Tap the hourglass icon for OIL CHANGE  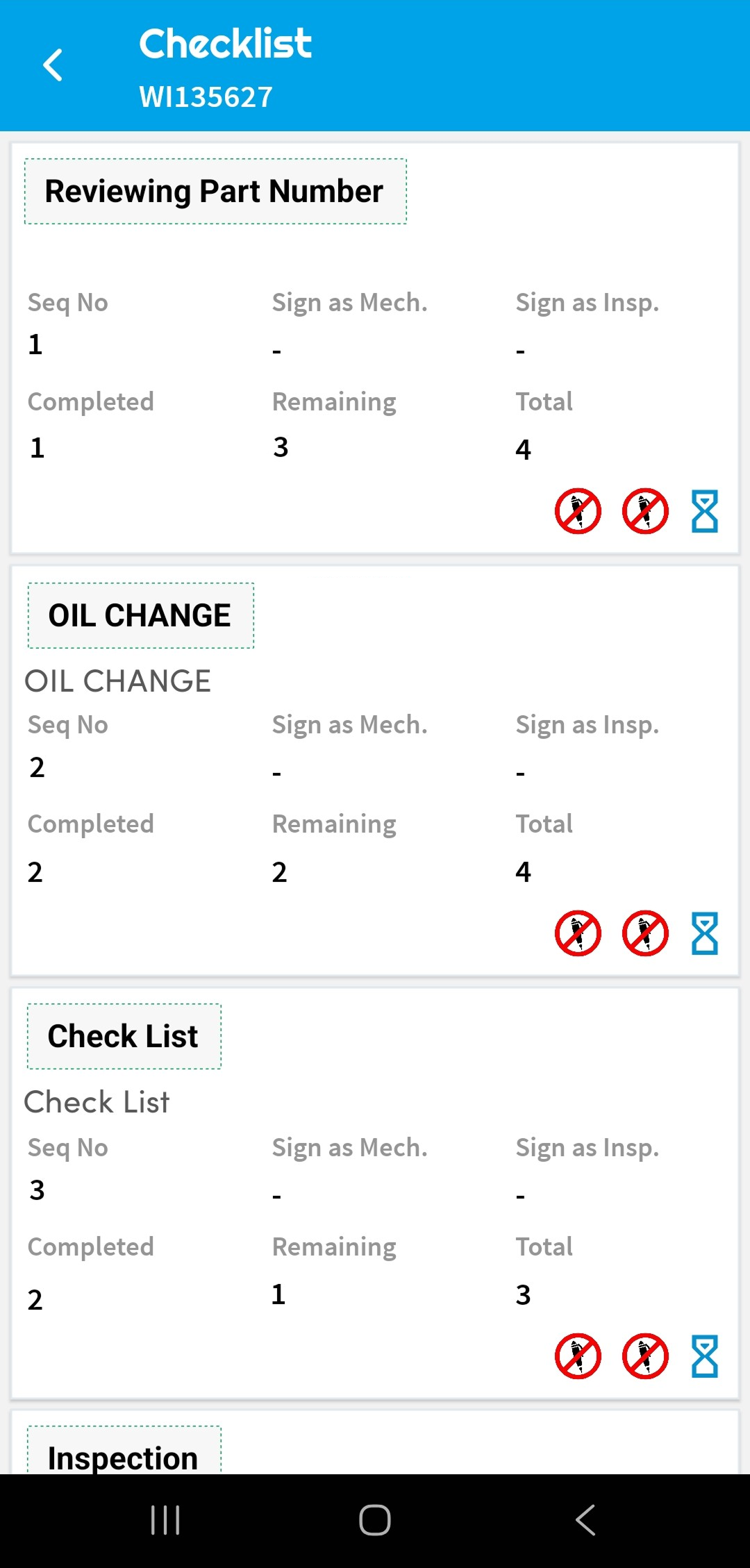(704, 934)
